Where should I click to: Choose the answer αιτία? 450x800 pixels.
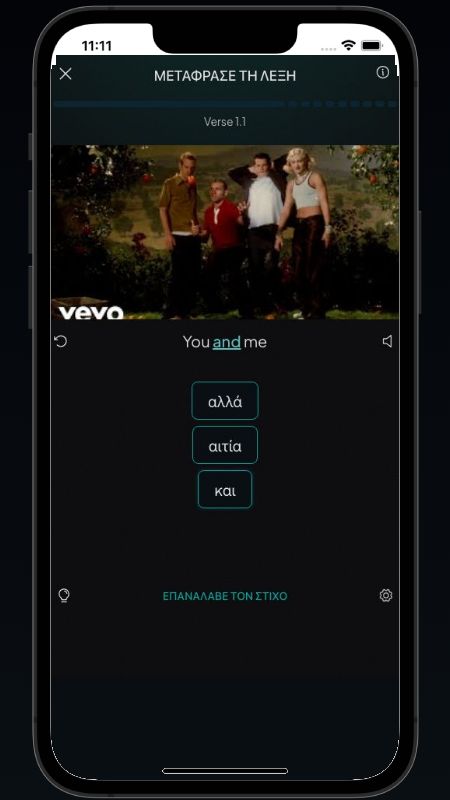(x=225, y=445)
